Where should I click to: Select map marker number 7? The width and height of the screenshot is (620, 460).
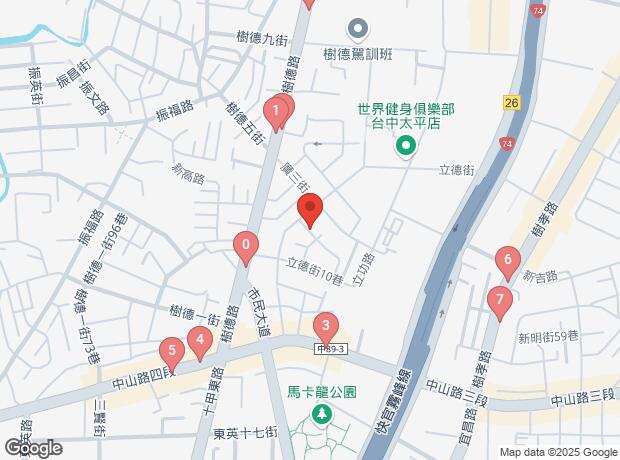[x=499, y=299]
